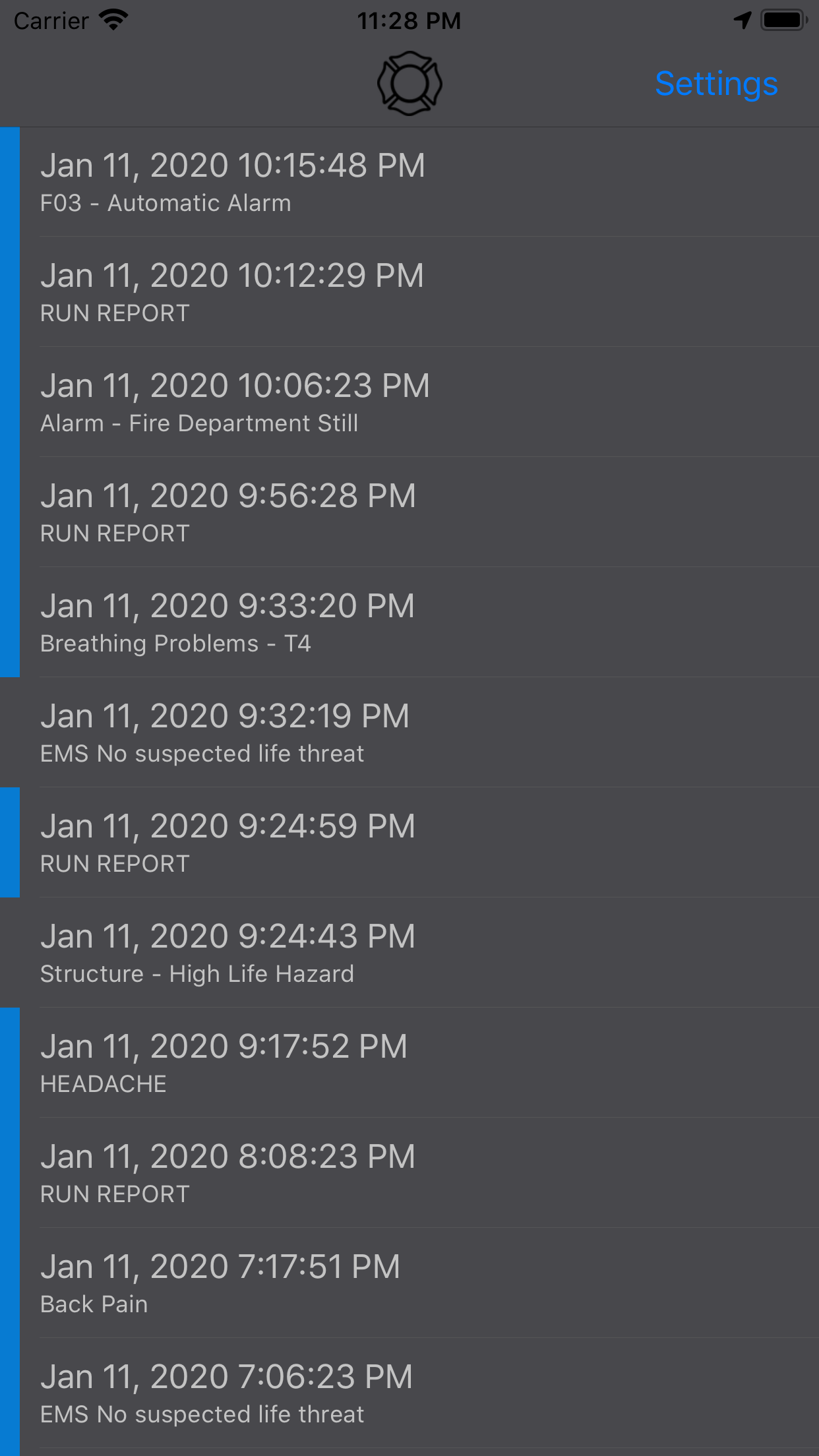Select the Back Pain call
The width and height of the screenshot is (819, 1456).
pos(409,1283)
